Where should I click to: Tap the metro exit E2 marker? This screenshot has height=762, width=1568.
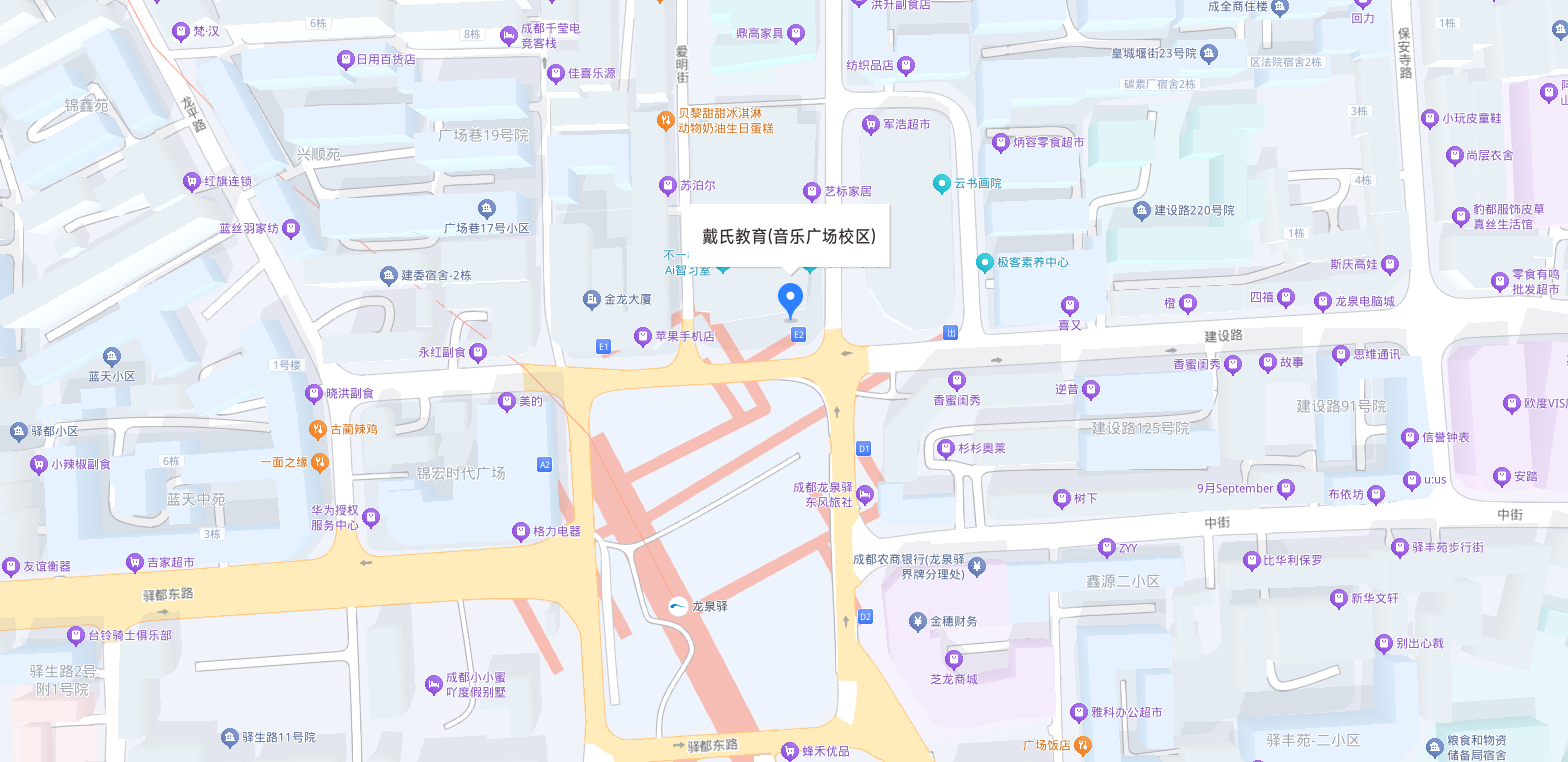798,334
